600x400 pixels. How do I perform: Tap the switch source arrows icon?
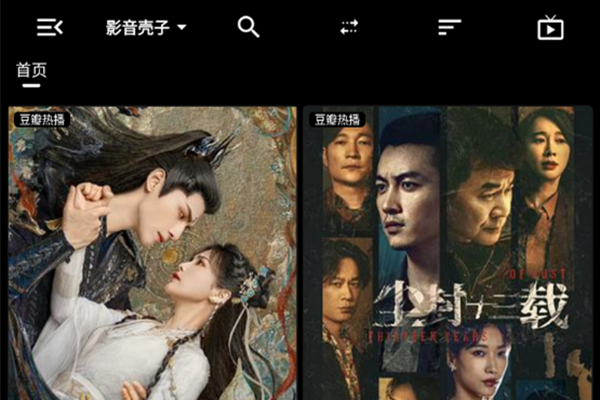[349, 28]
